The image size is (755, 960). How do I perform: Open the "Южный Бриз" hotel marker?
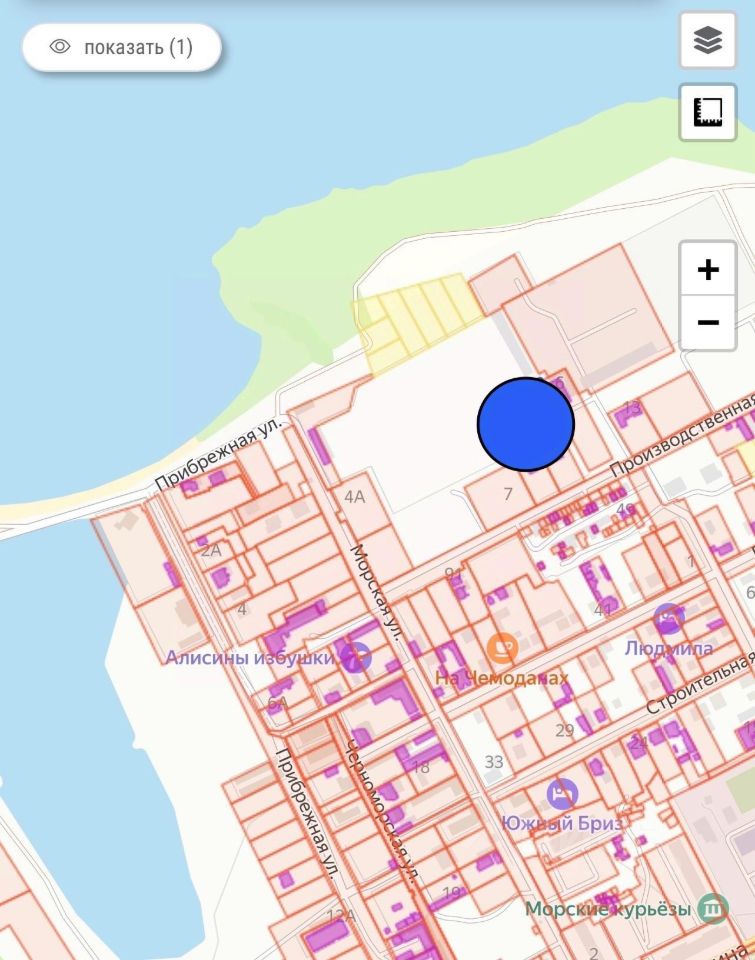point(563,795)
